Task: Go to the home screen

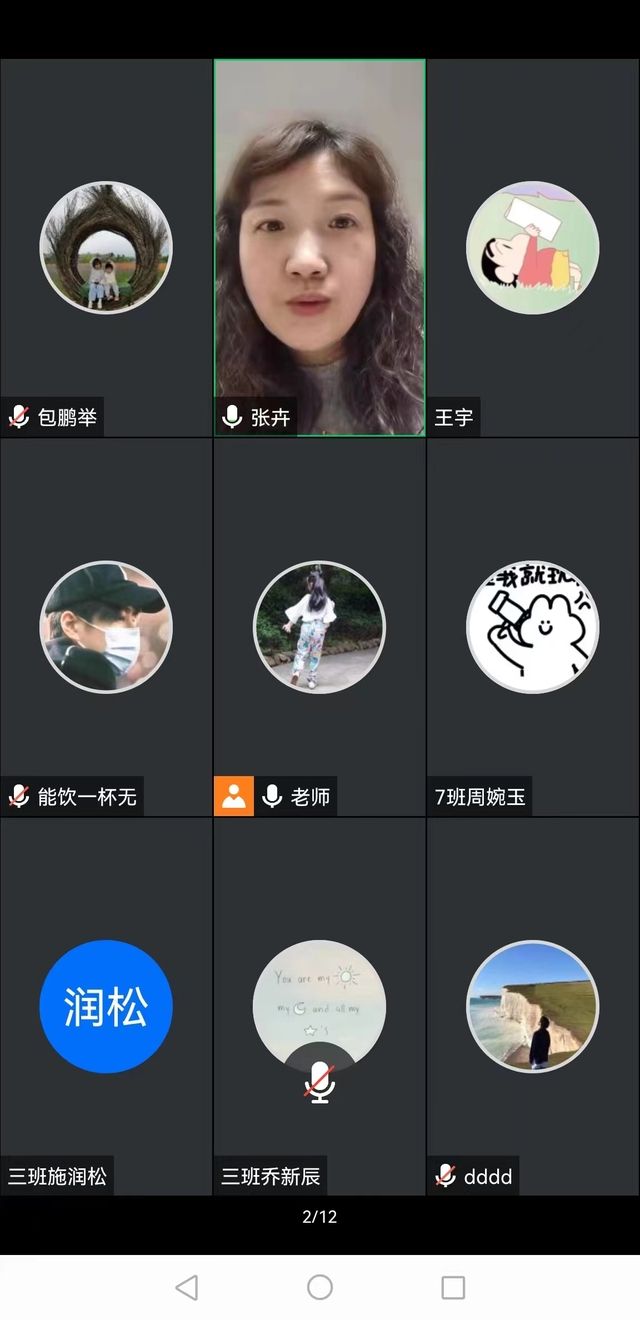Action: tap(320, 1287)
